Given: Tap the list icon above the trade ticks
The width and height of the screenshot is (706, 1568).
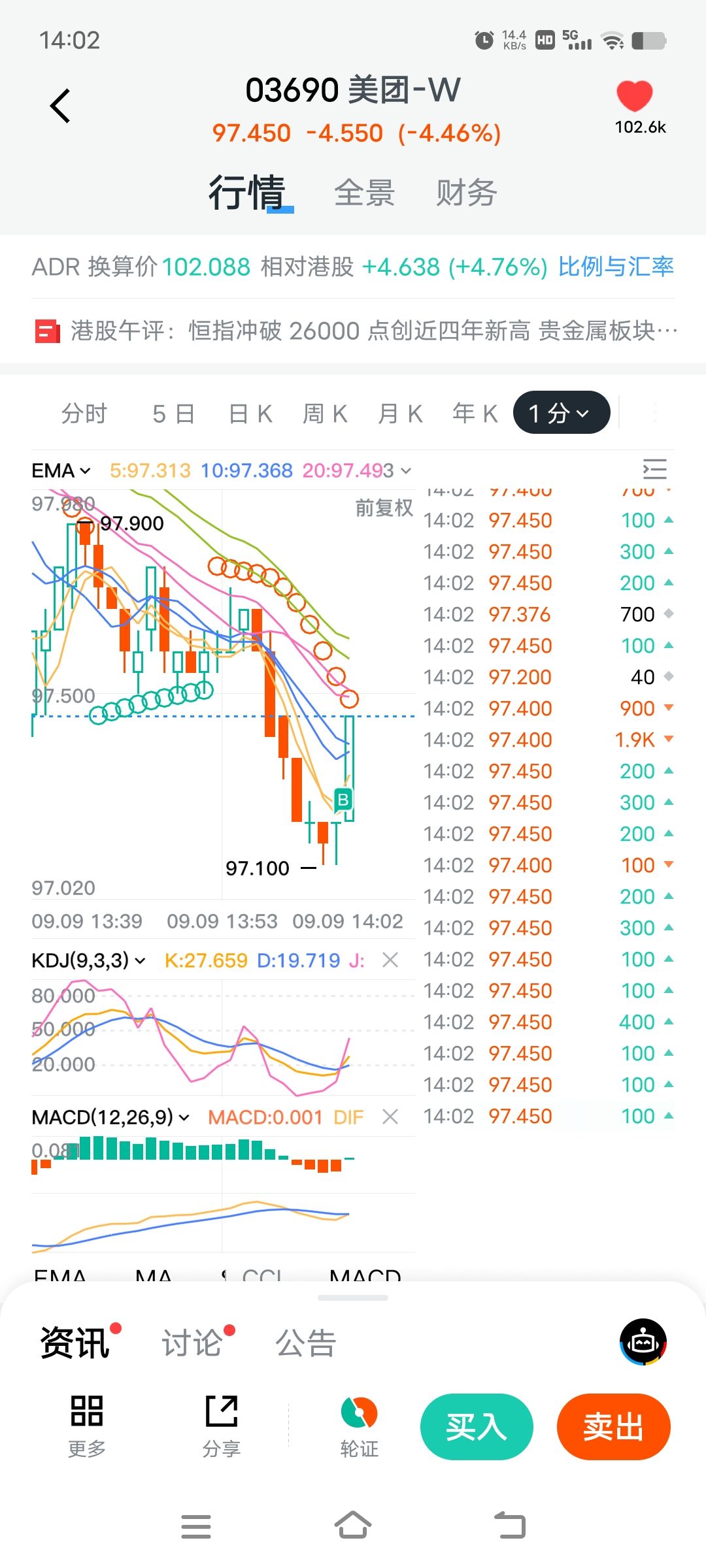Looking at the screenshot, I should point(654,470).
